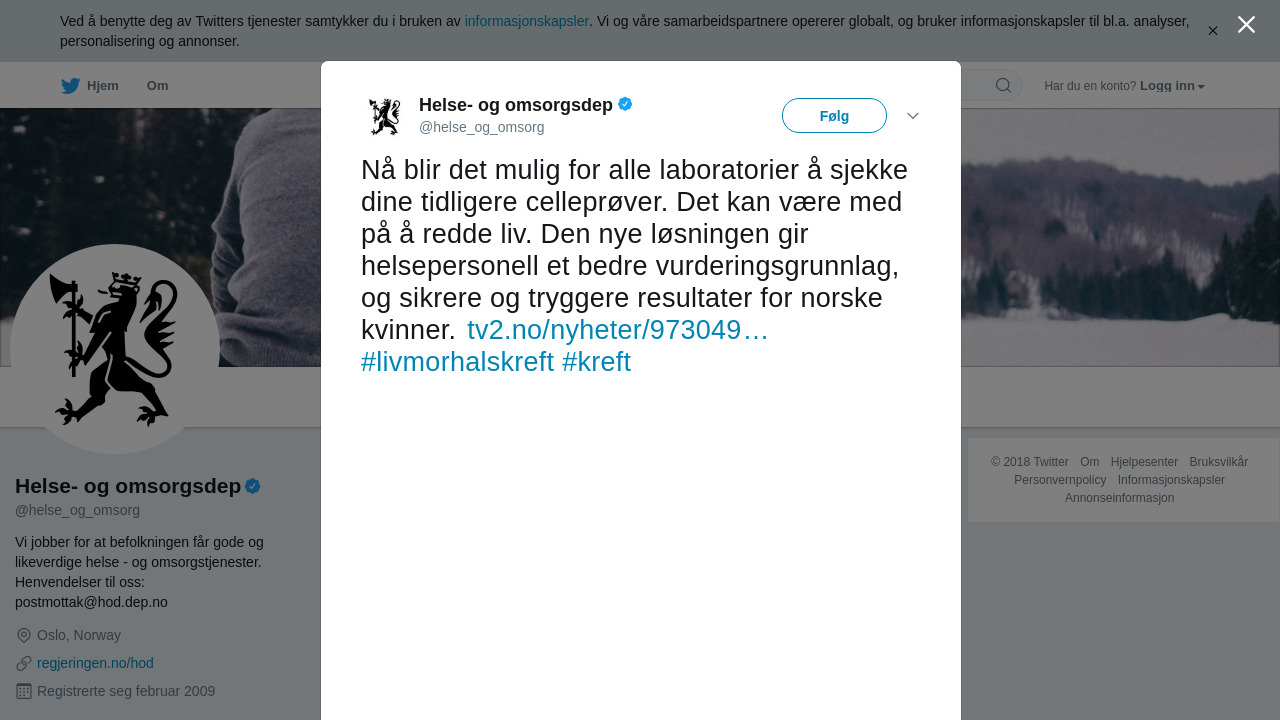This screenshot has height=720, width=1280.
Task: Open Hjelpesenter in the footer
Action: [x=1144, y=462]
